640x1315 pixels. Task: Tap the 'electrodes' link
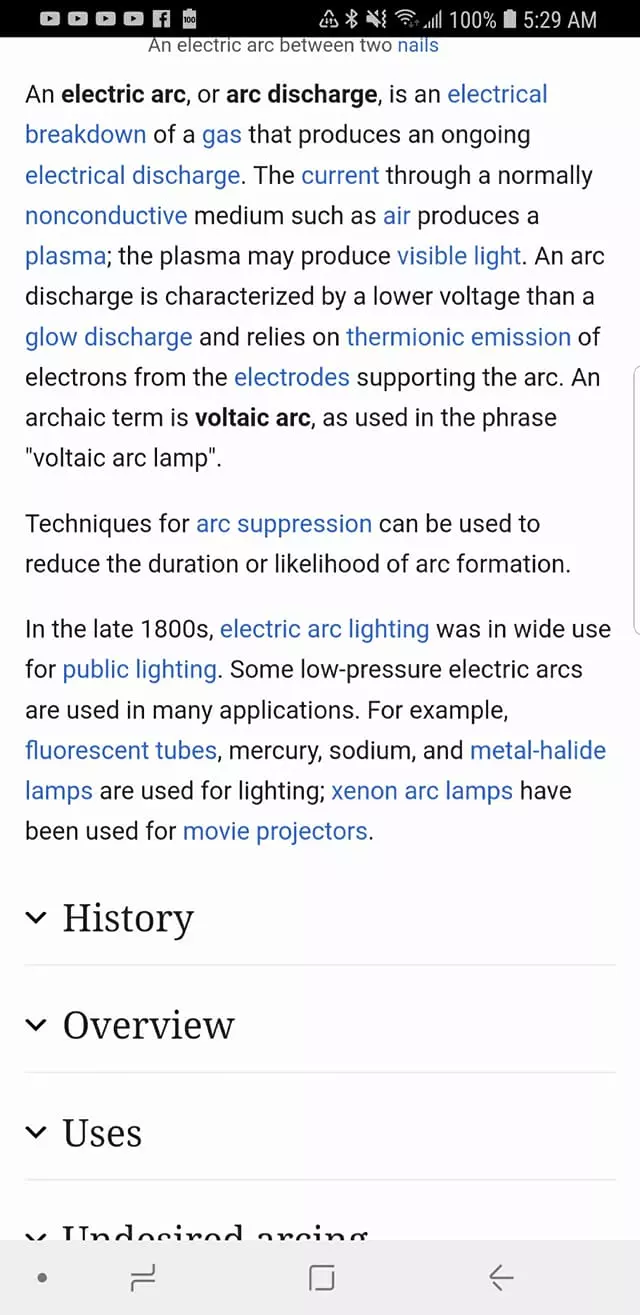pyautogui.click(x=291, y=377)
